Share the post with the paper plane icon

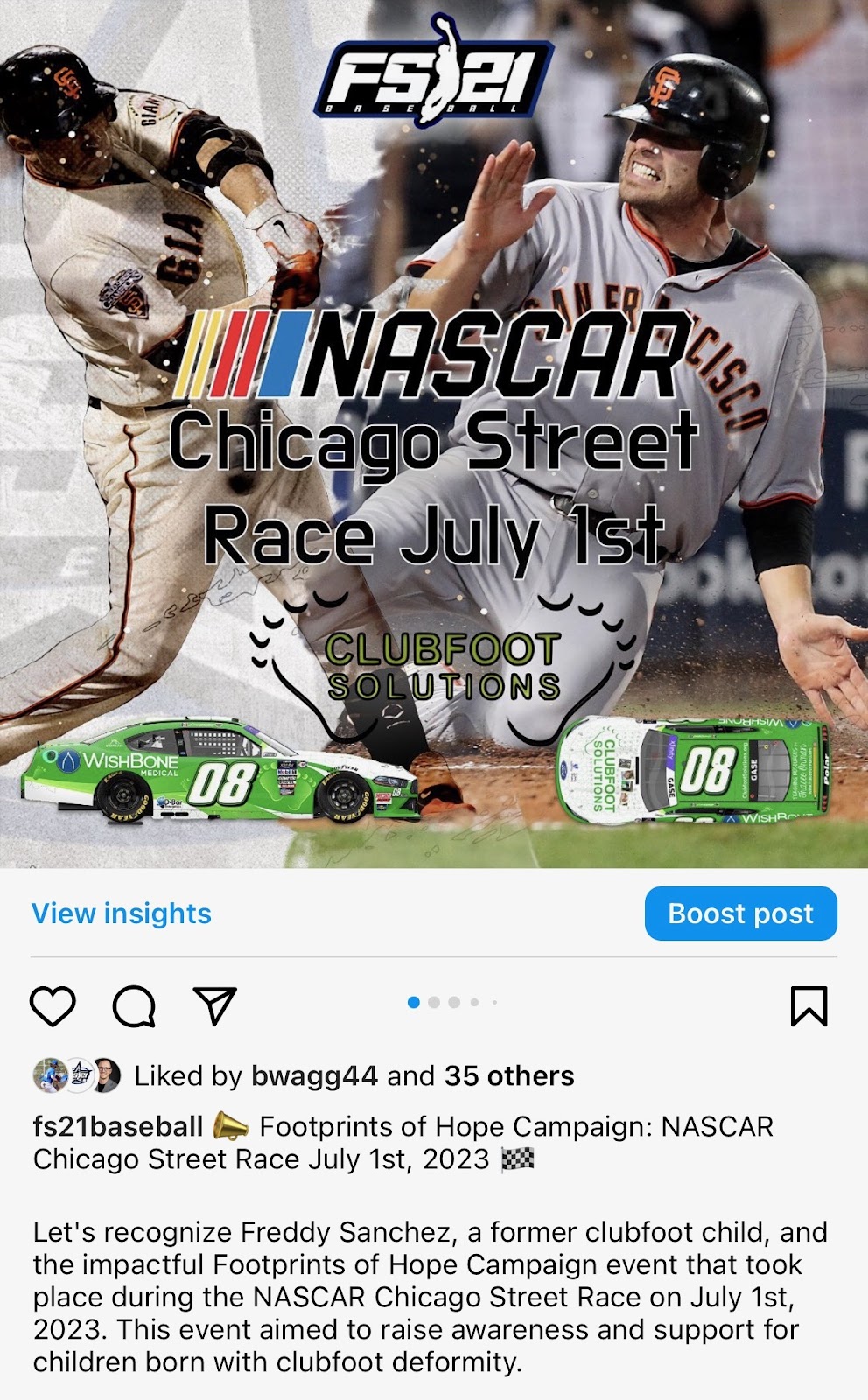pyautogui.click(x=215, y=1006)
